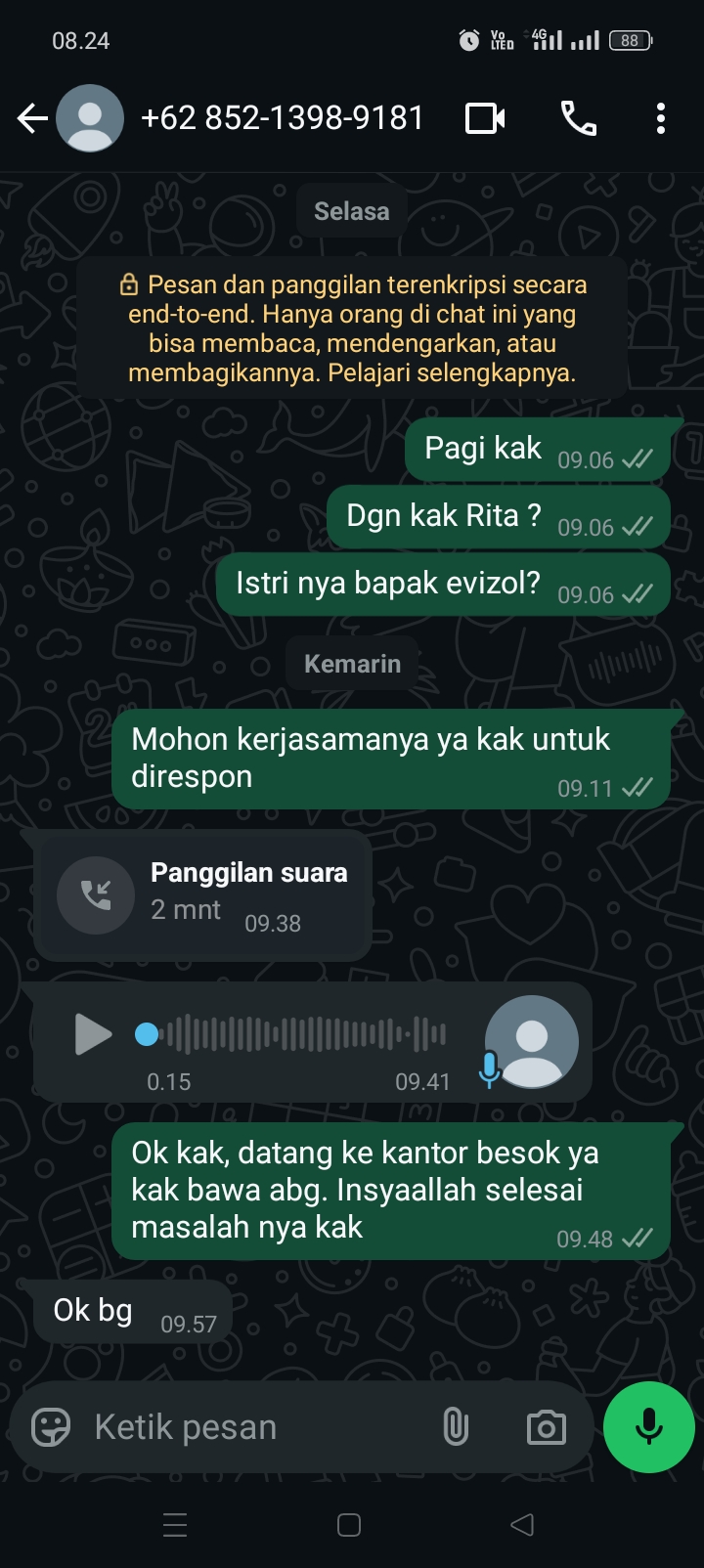Viewport: 704px width, 1568px height.
Task: Attach a file with the paperclip icon
Action: click(x=456, y=1426)
